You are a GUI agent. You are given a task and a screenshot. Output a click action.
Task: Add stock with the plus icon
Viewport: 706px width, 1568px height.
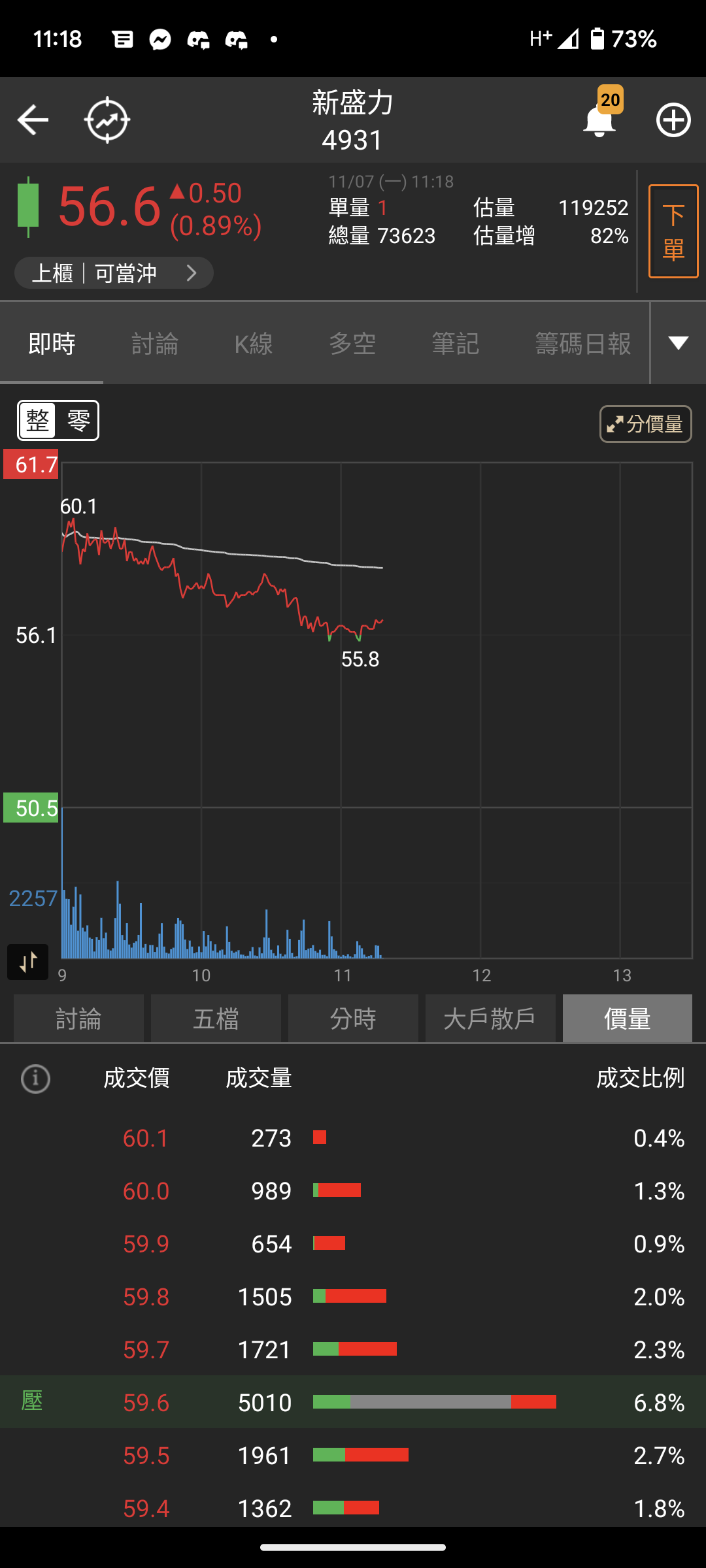[673, 120]
